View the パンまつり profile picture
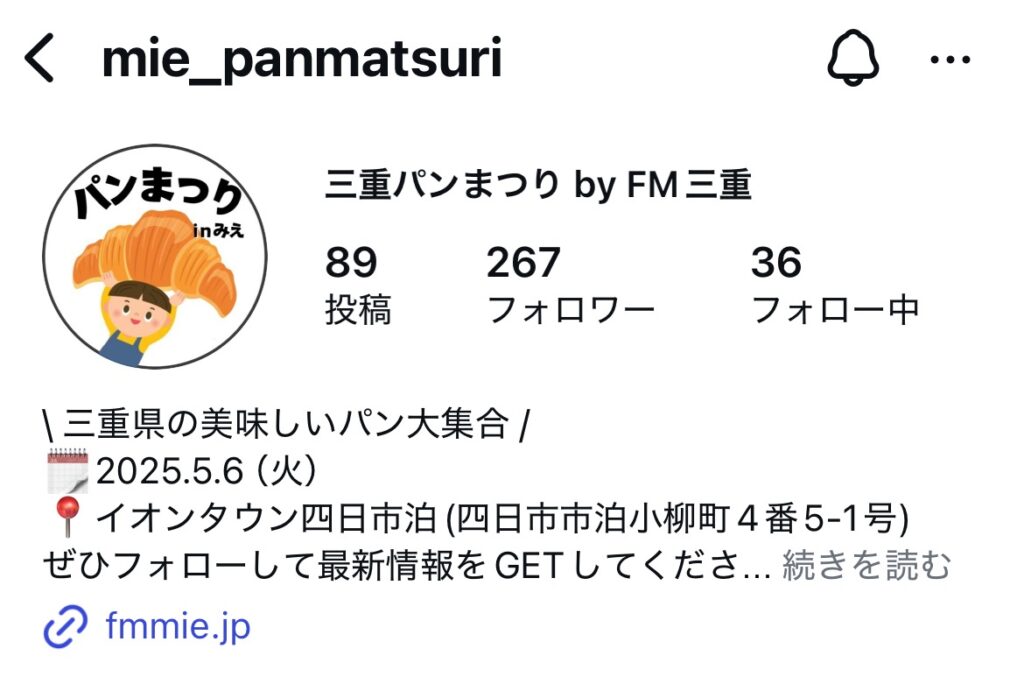This screenshot has width=1024, height=684. click(x=155, y=256)
